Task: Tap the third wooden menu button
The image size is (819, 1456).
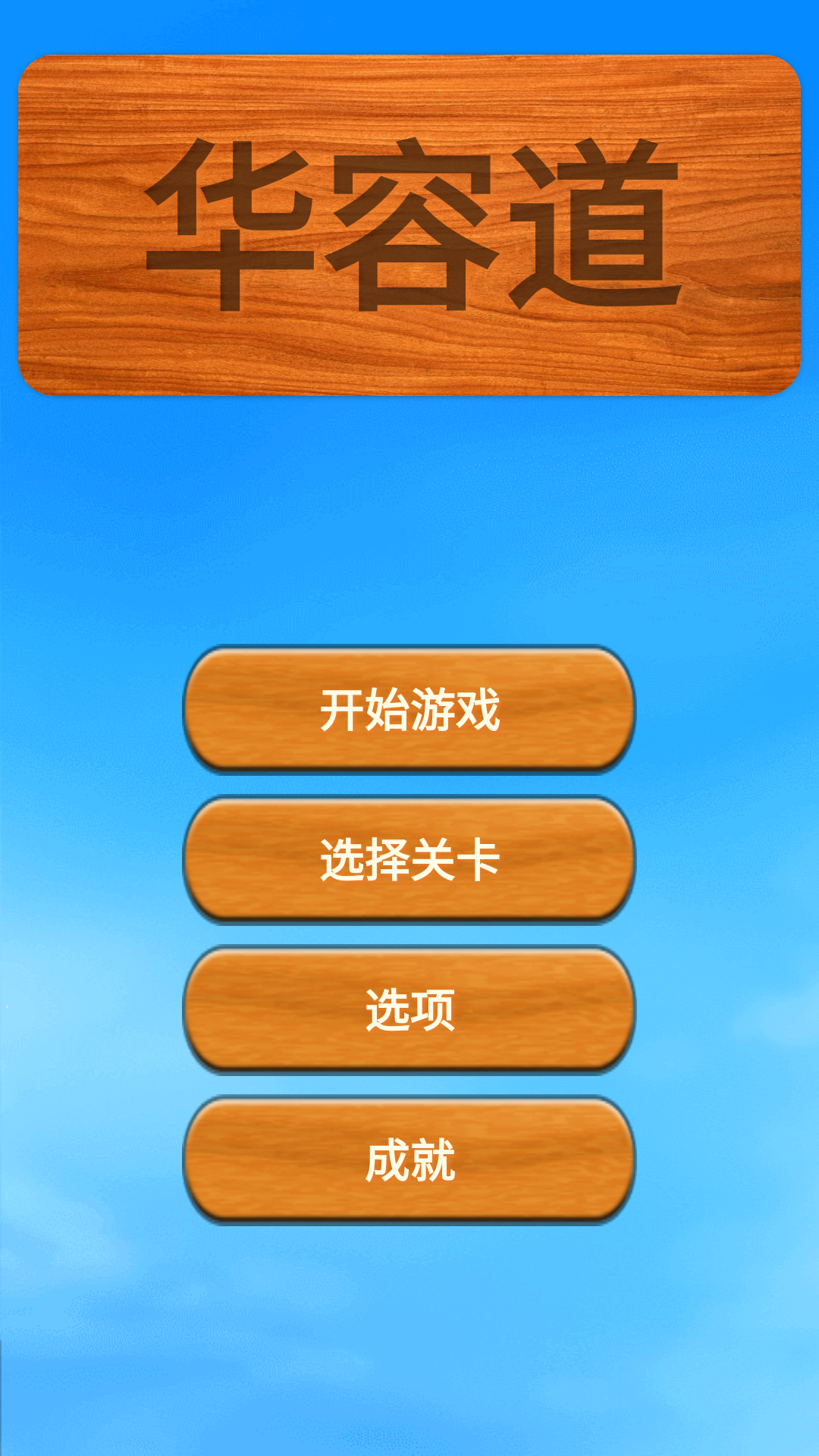Action: click(409, 1009)
